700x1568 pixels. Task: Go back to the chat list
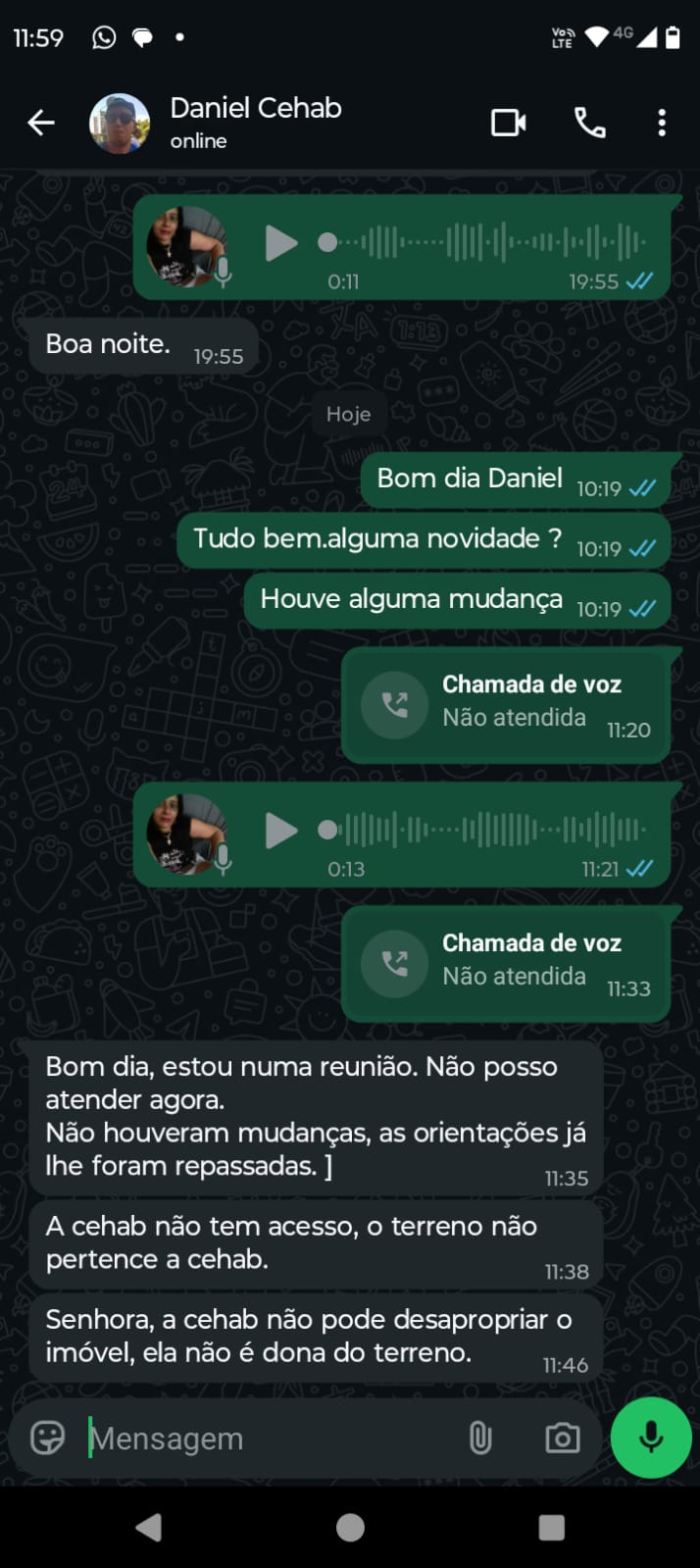[x=41, y=123]
